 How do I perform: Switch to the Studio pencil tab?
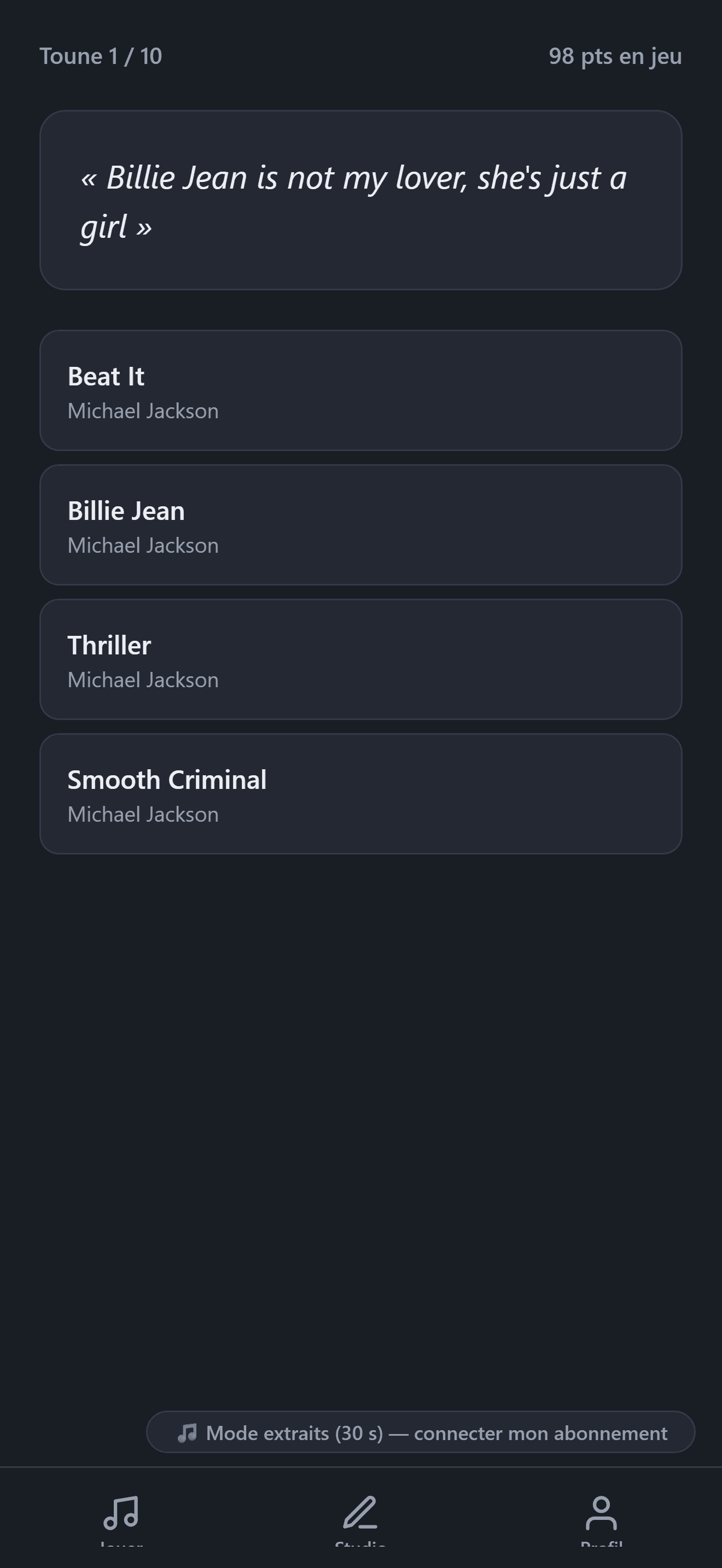[x=360, y=1518]
